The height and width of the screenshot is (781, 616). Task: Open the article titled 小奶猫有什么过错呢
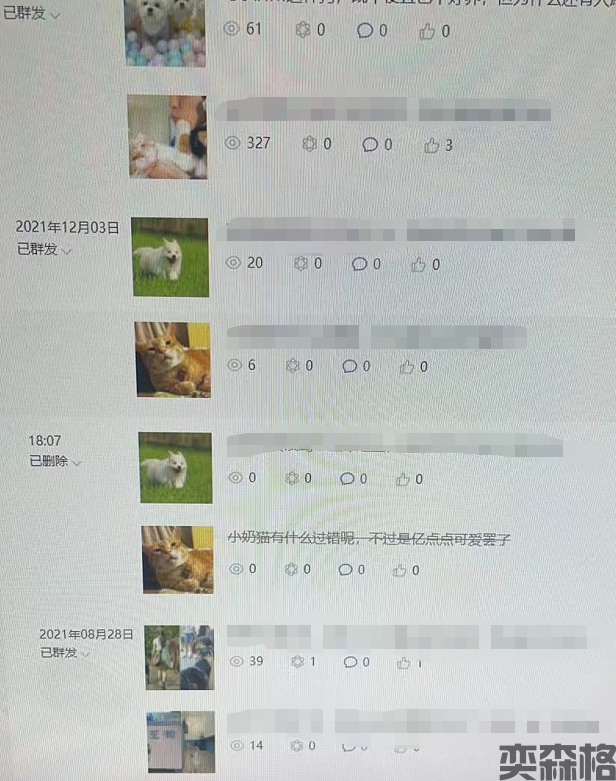pyautogui.click(x=369, y=539)
